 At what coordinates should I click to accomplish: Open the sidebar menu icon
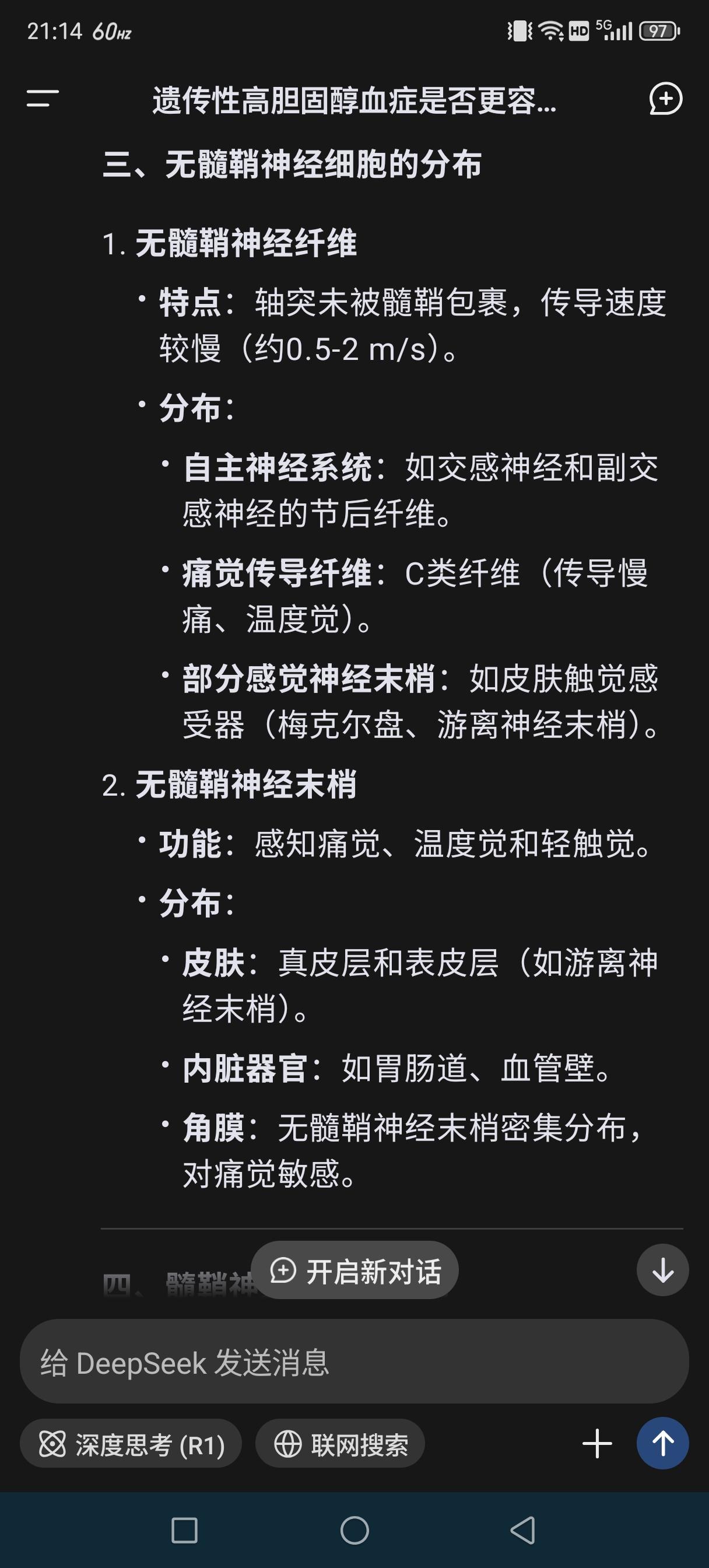(x=43, y=99)
